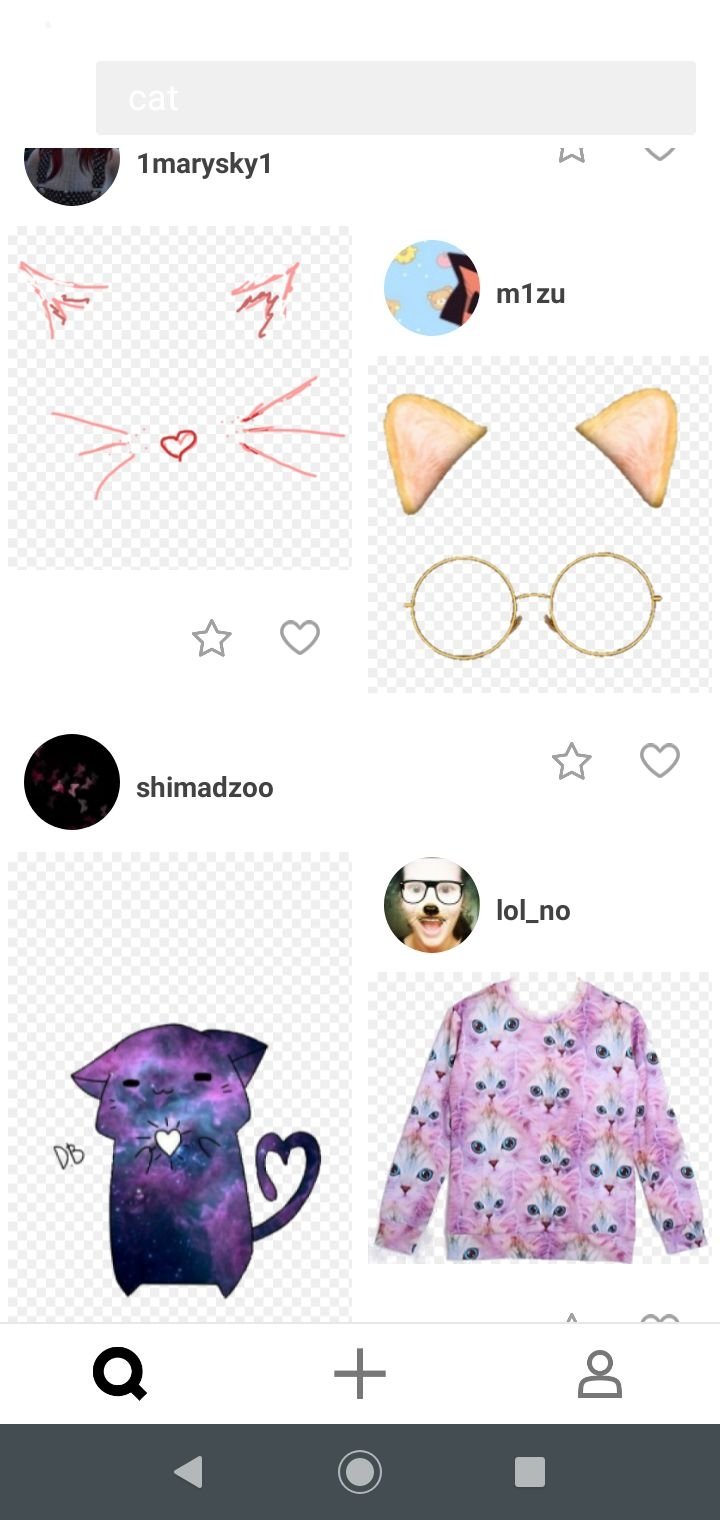Screen dimensions: 720x1520
Task: Go to the profile tab
Action: point(600,1374)
